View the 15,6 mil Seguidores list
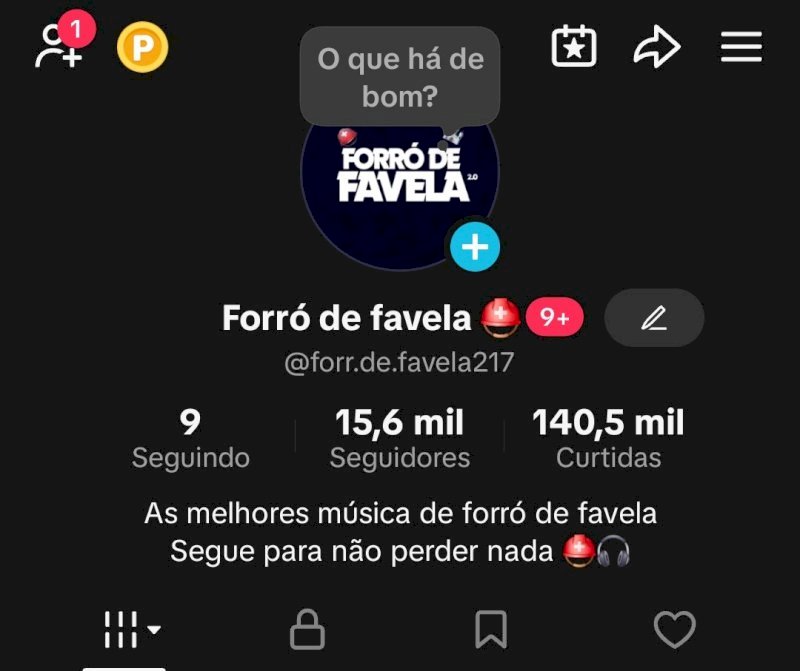 [x=400, y=438]
